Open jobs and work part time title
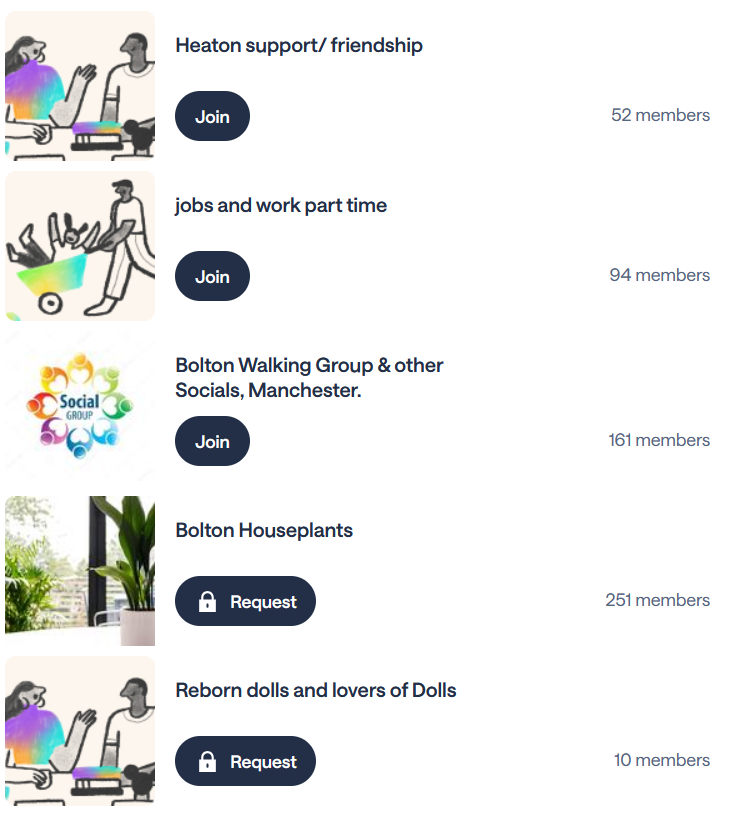 click(x=280, y=206)
